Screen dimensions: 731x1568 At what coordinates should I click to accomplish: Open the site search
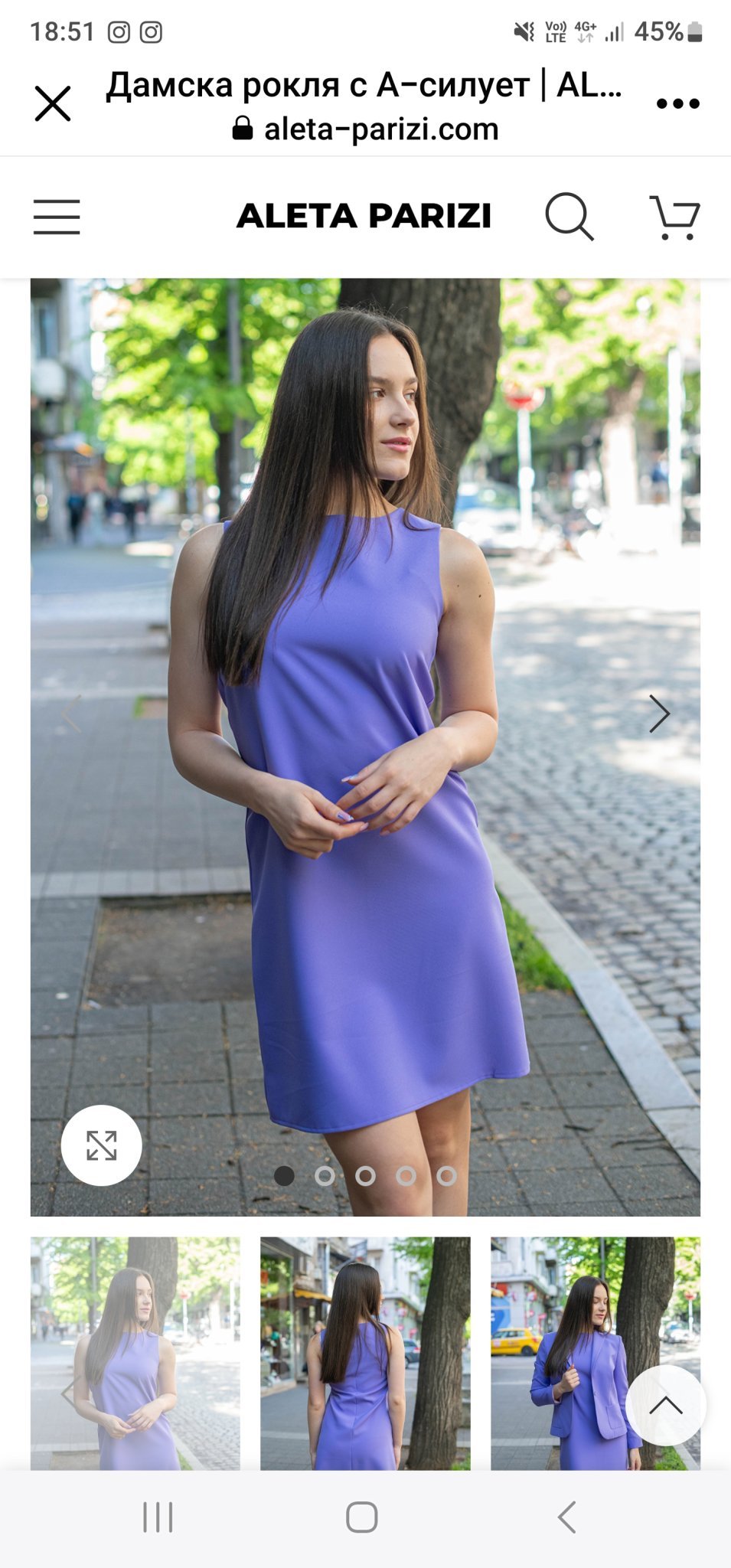point(569,217)
